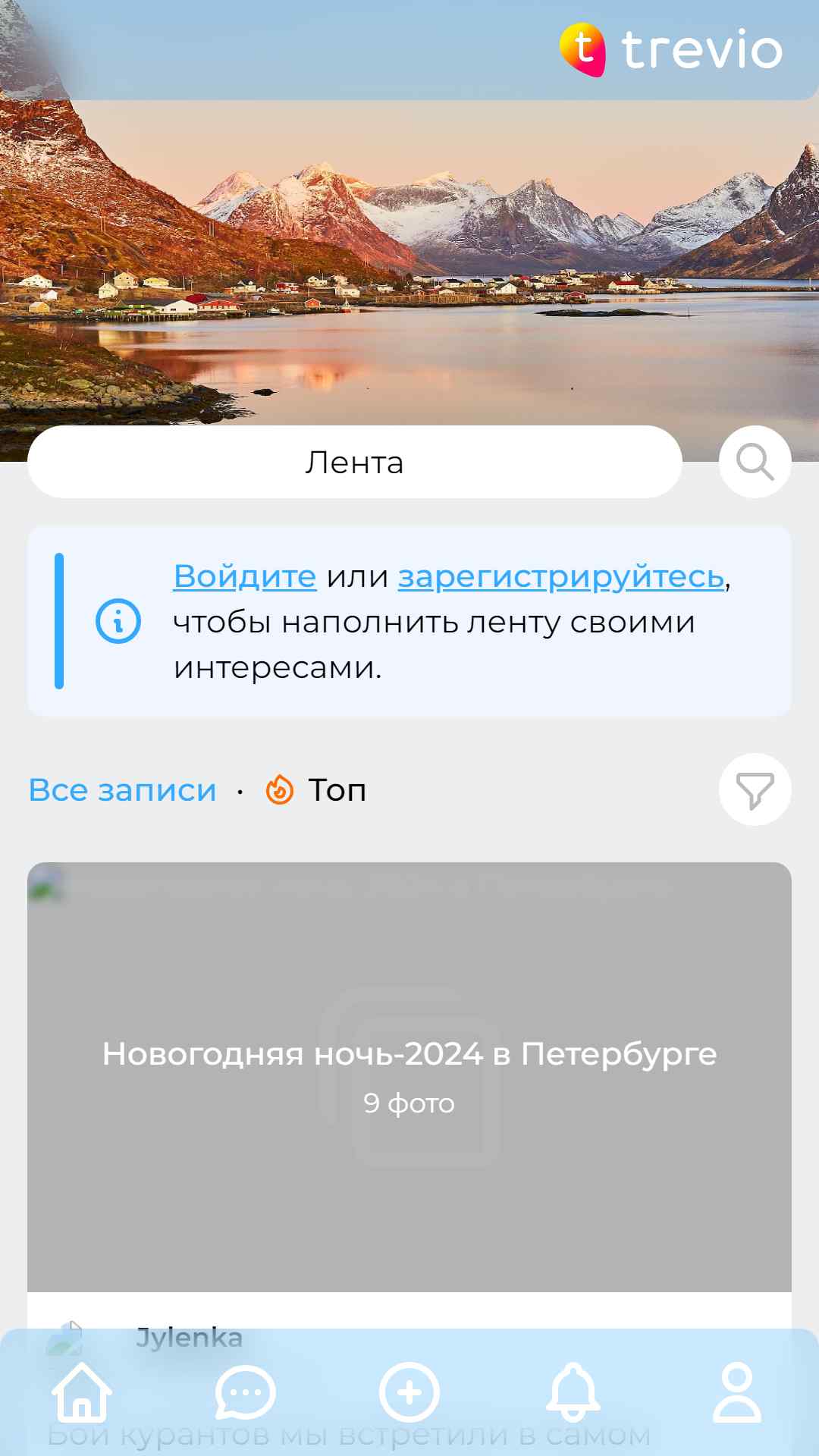Open the Новогодняя ночь-2024 в Петербурге post
The height and width of the screenshot is (1456, 819).
coord(409,1077)
